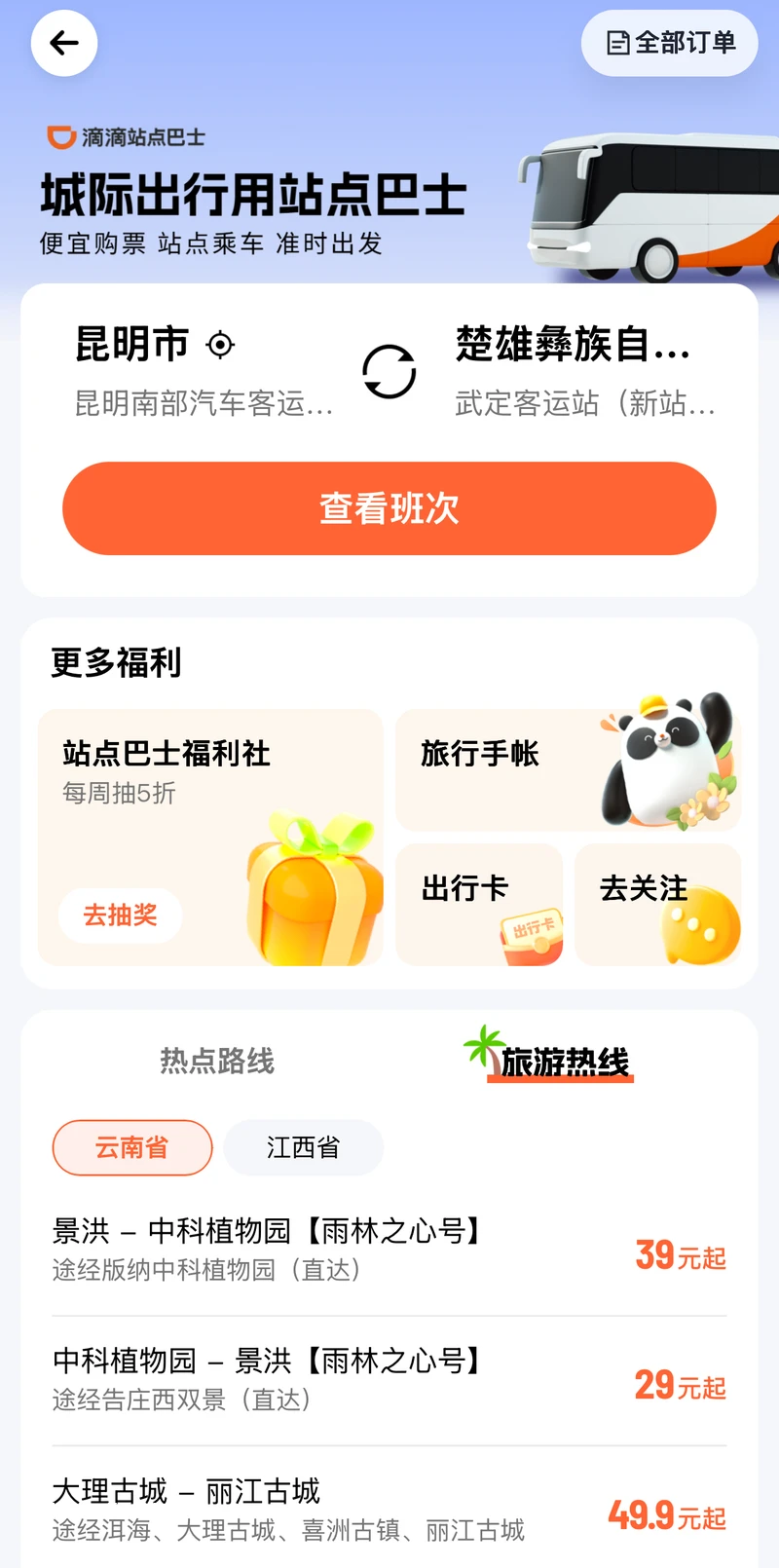The height and width of the screenshot is (1568, 779).
Task: Filter routes by 江西省
Action: (x=303, y=1147)
